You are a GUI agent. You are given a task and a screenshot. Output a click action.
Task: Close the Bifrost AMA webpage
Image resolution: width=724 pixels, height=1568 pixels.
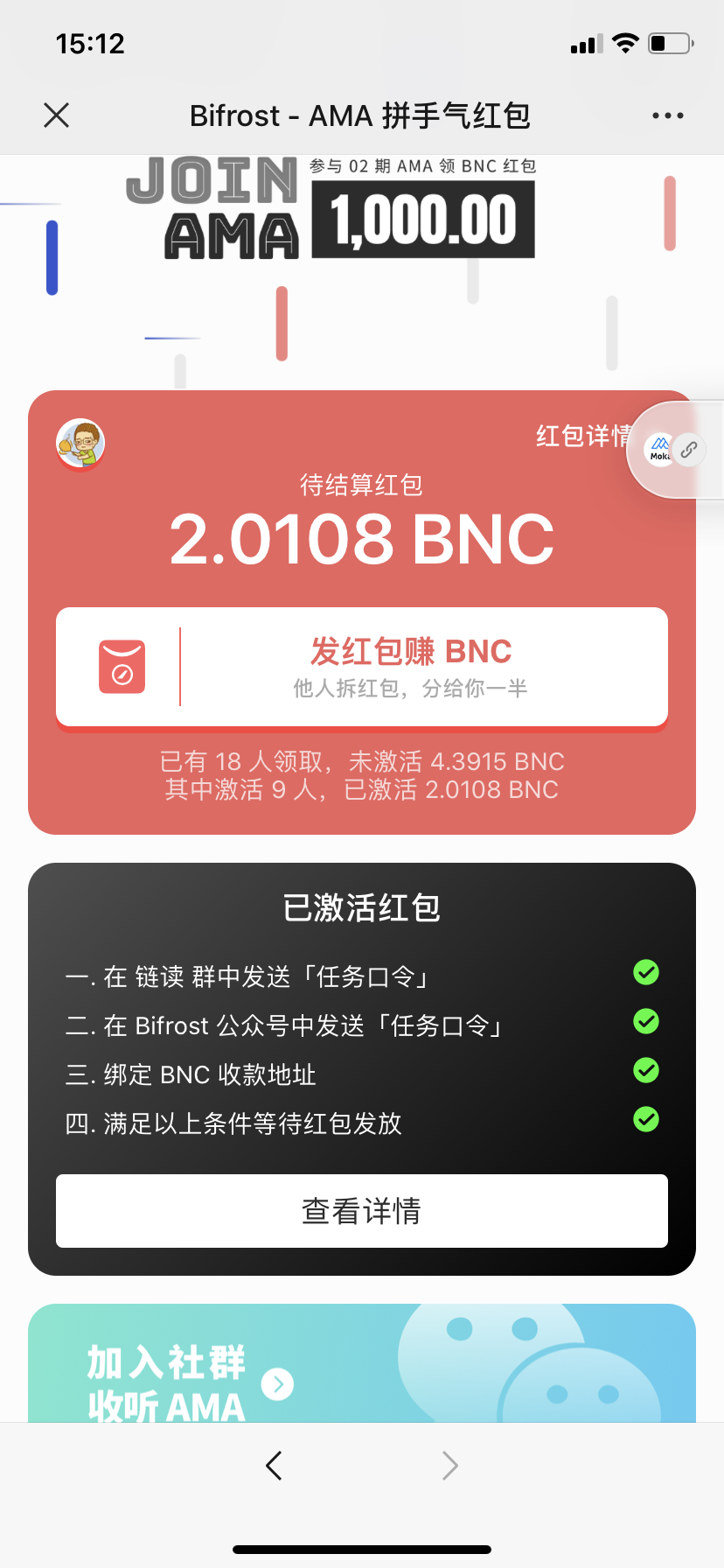point(57,115)
